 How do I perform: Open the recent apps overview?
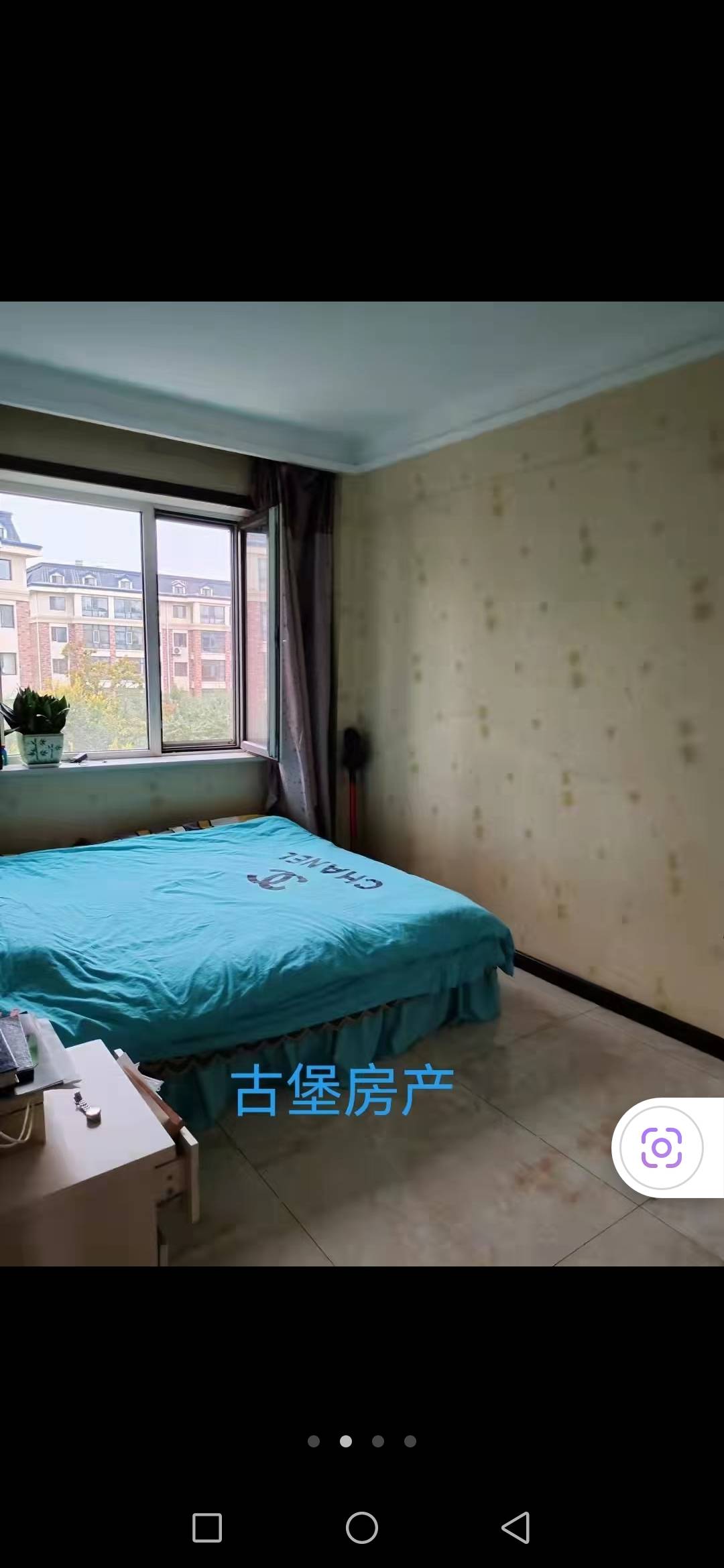coord(207,1528)
